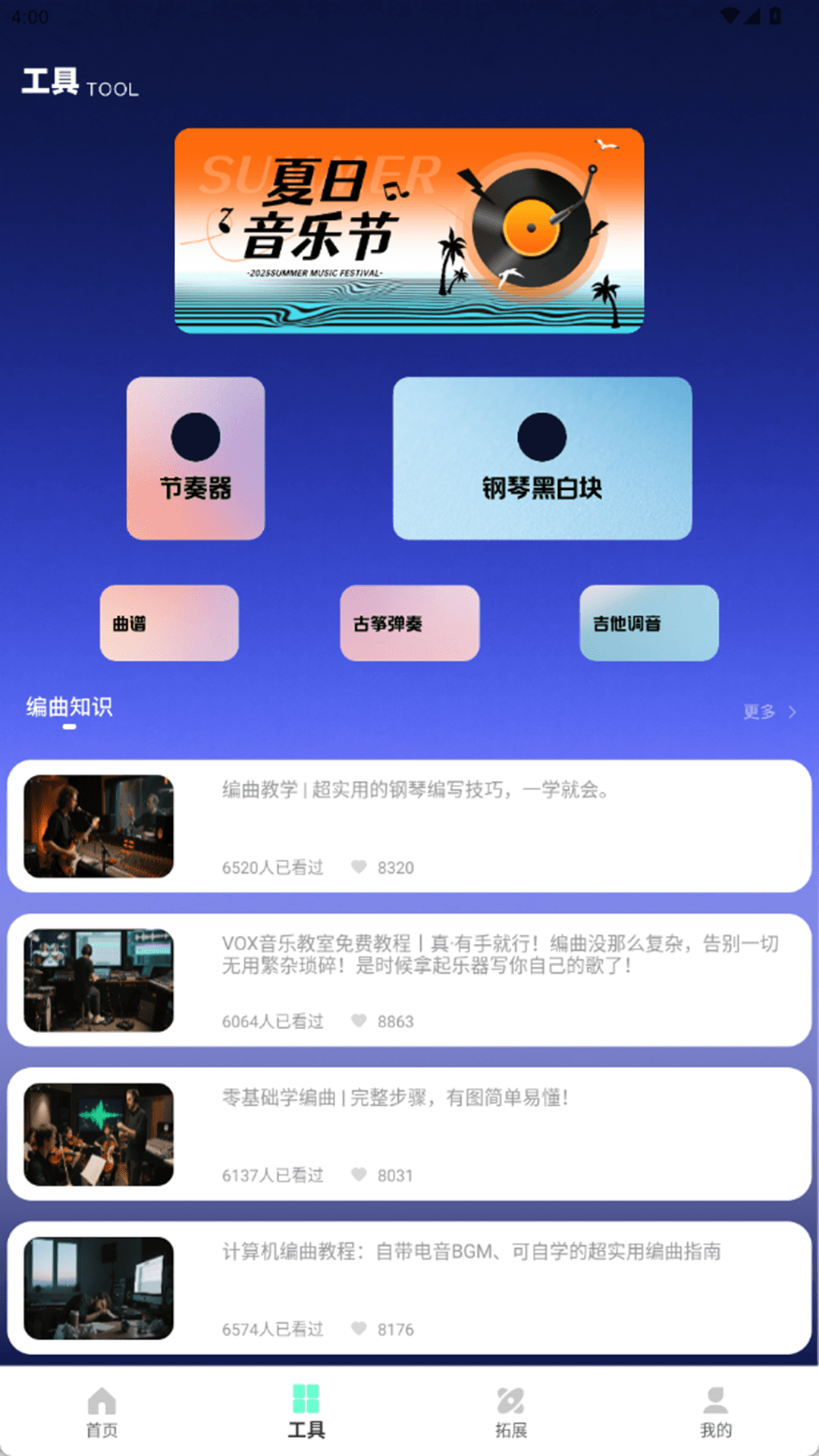This screenshot has width=819, height=1456.
Task: Like the 编曲教学 piano arranging article
Action: click(x=357, y=868)
